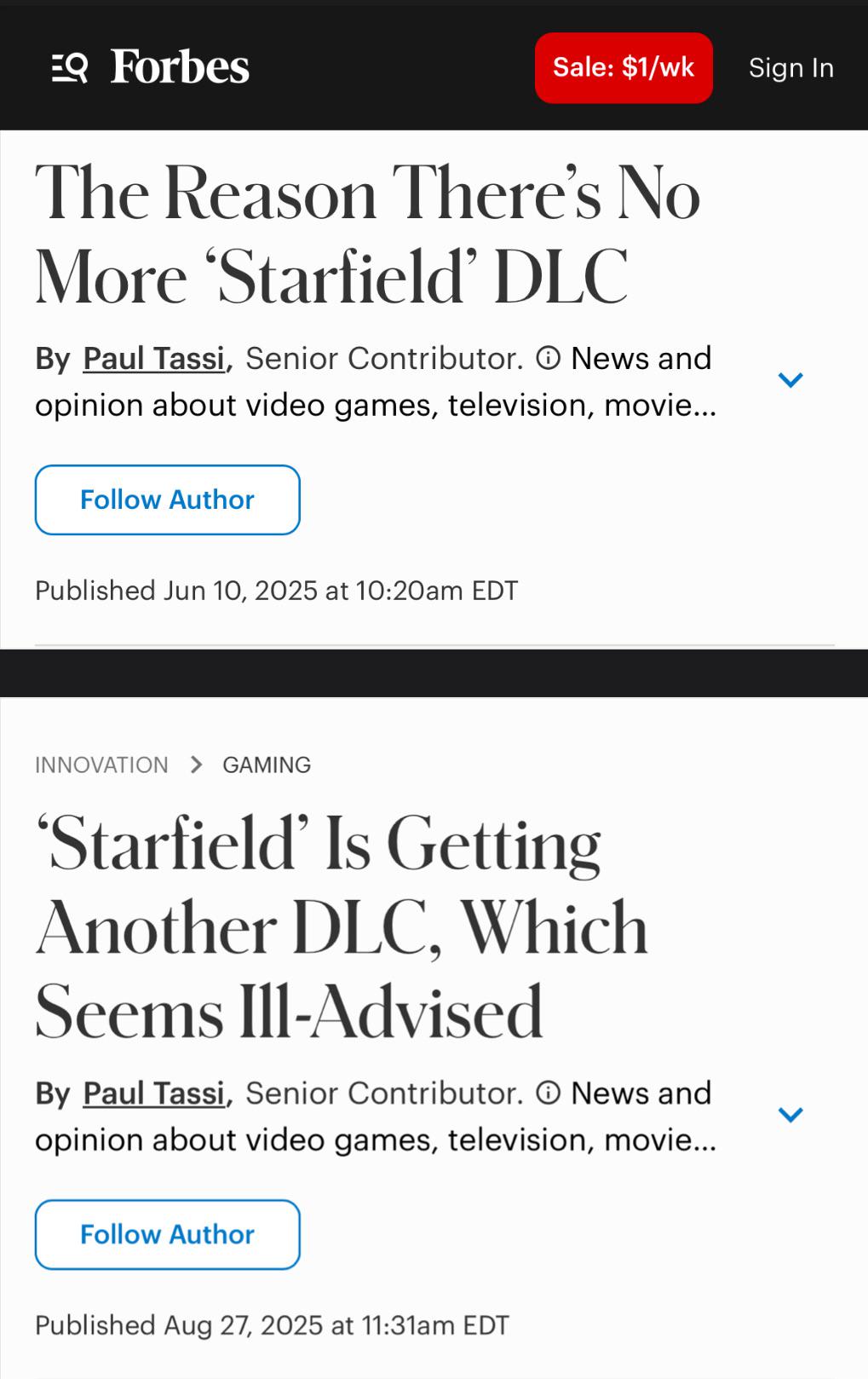Follow Author on the 'No More Starfield DLC' article
This screenshot has height=1379, width=868.
167,500
